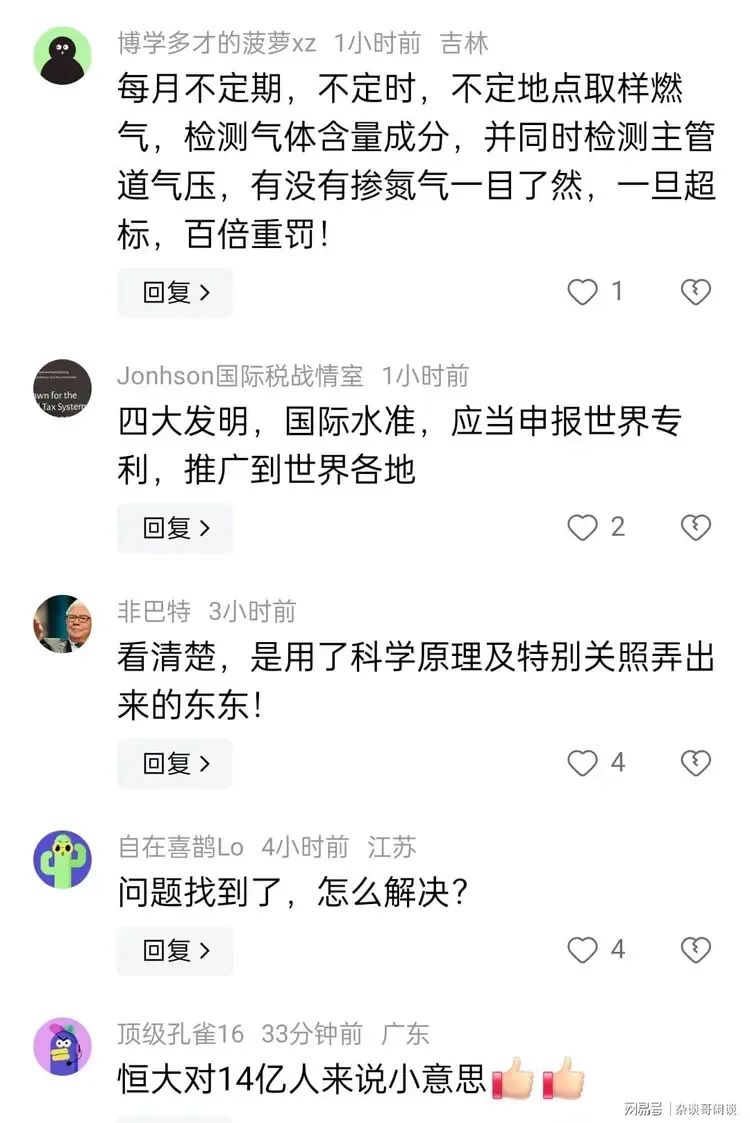This screenshot has width=750, height=1123.
Task: View 顶级孔雀16's profile avatar
Action: point(62,1045)
